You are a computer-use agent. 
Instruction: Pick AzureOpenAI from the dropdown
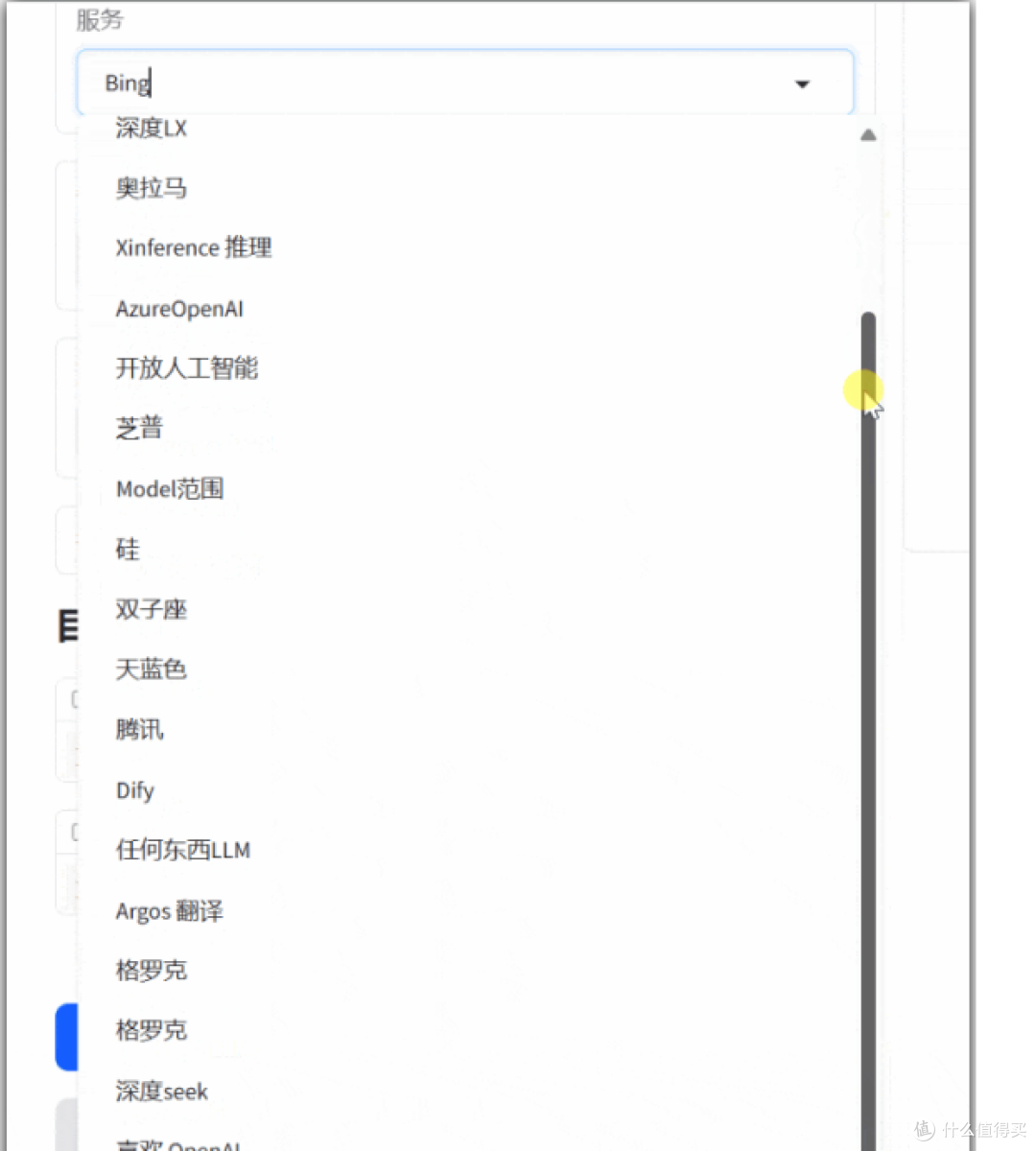[179, 309]
